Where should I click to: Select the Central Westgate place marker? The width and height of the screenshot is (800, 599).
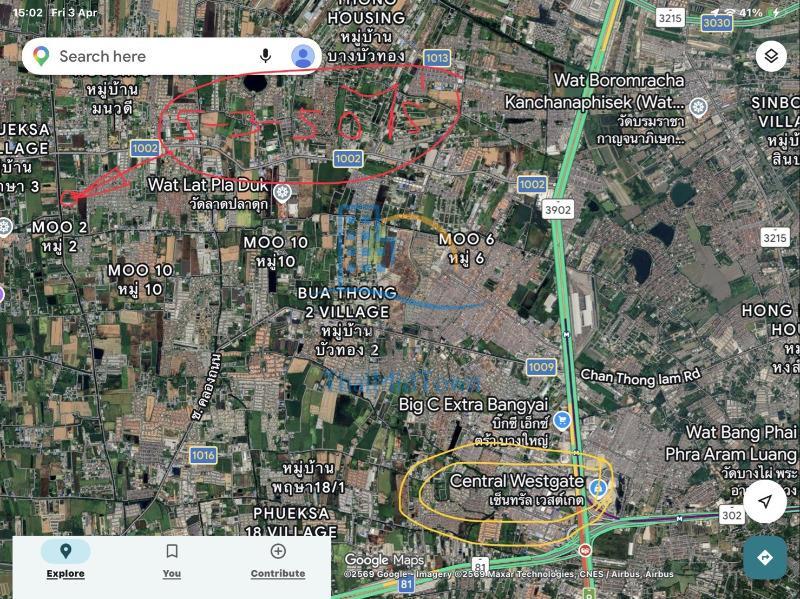point(599,488)
